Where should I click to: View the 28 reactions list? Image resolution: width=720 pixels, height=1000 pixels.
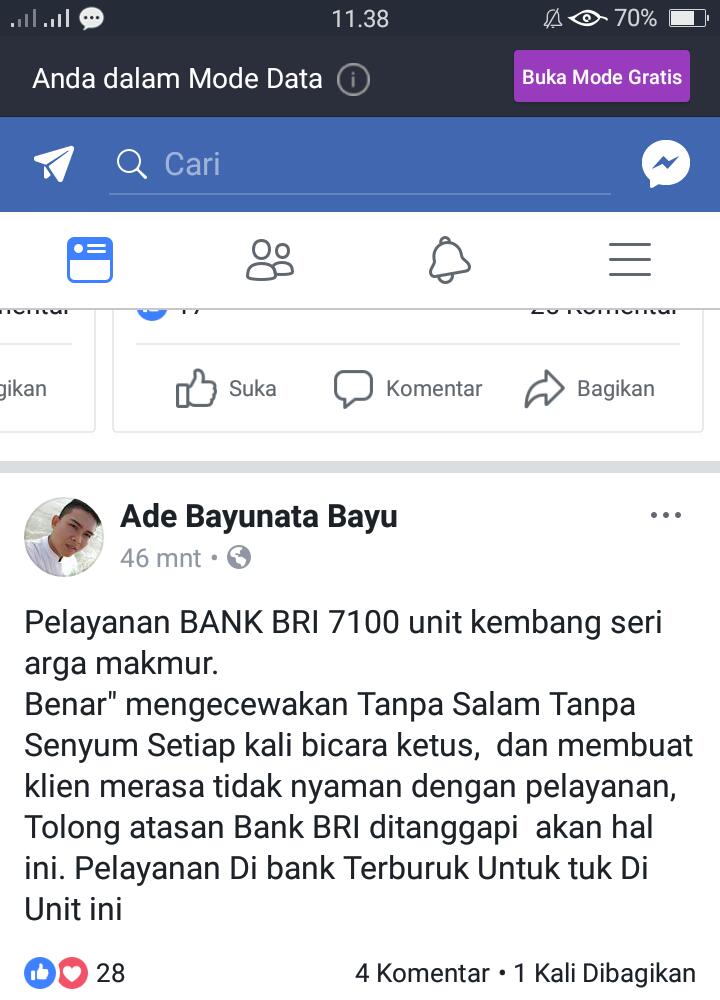(76, 972)
